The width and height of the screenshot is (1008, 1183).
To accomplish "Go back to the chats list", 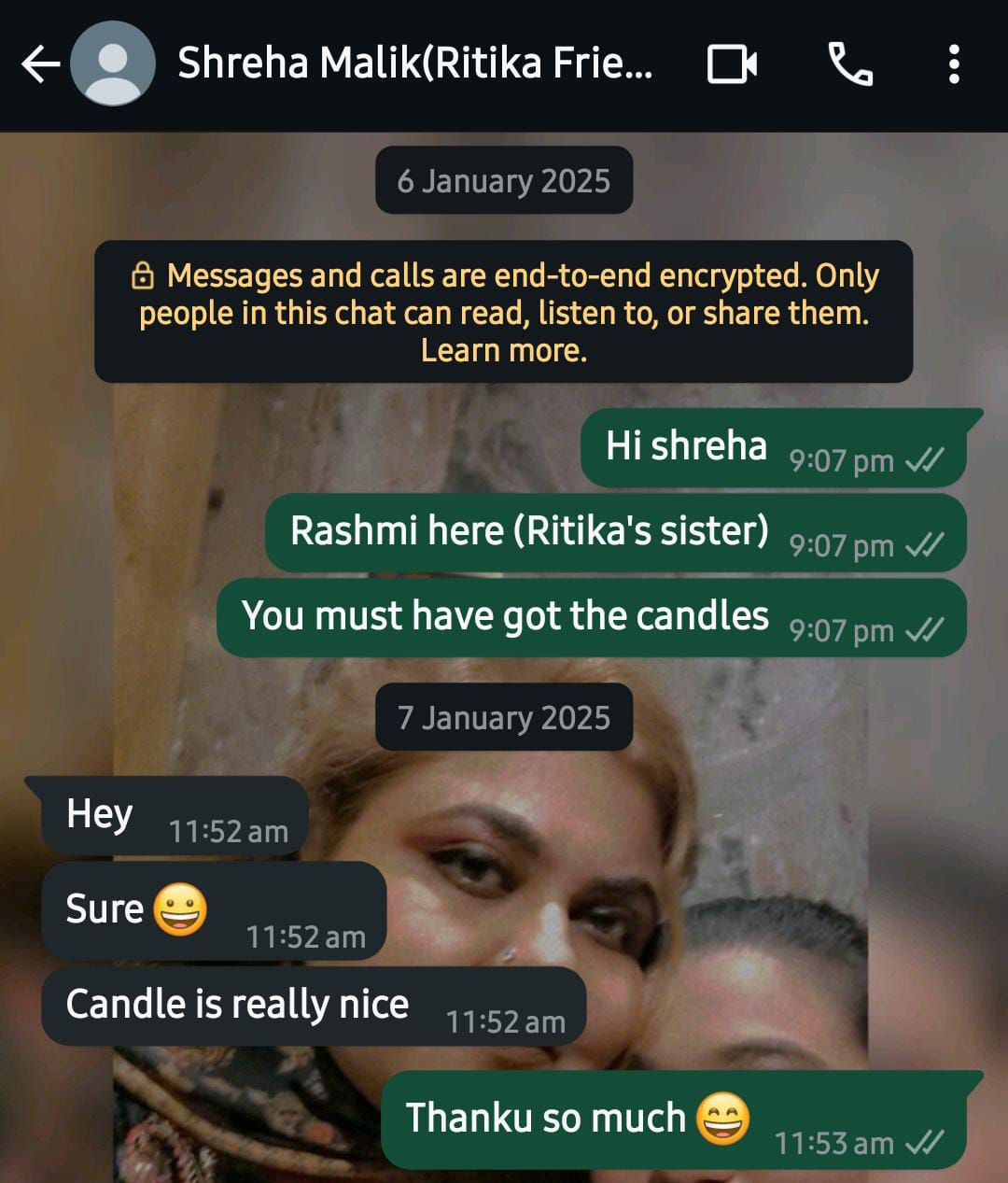I will click(39, 64).
